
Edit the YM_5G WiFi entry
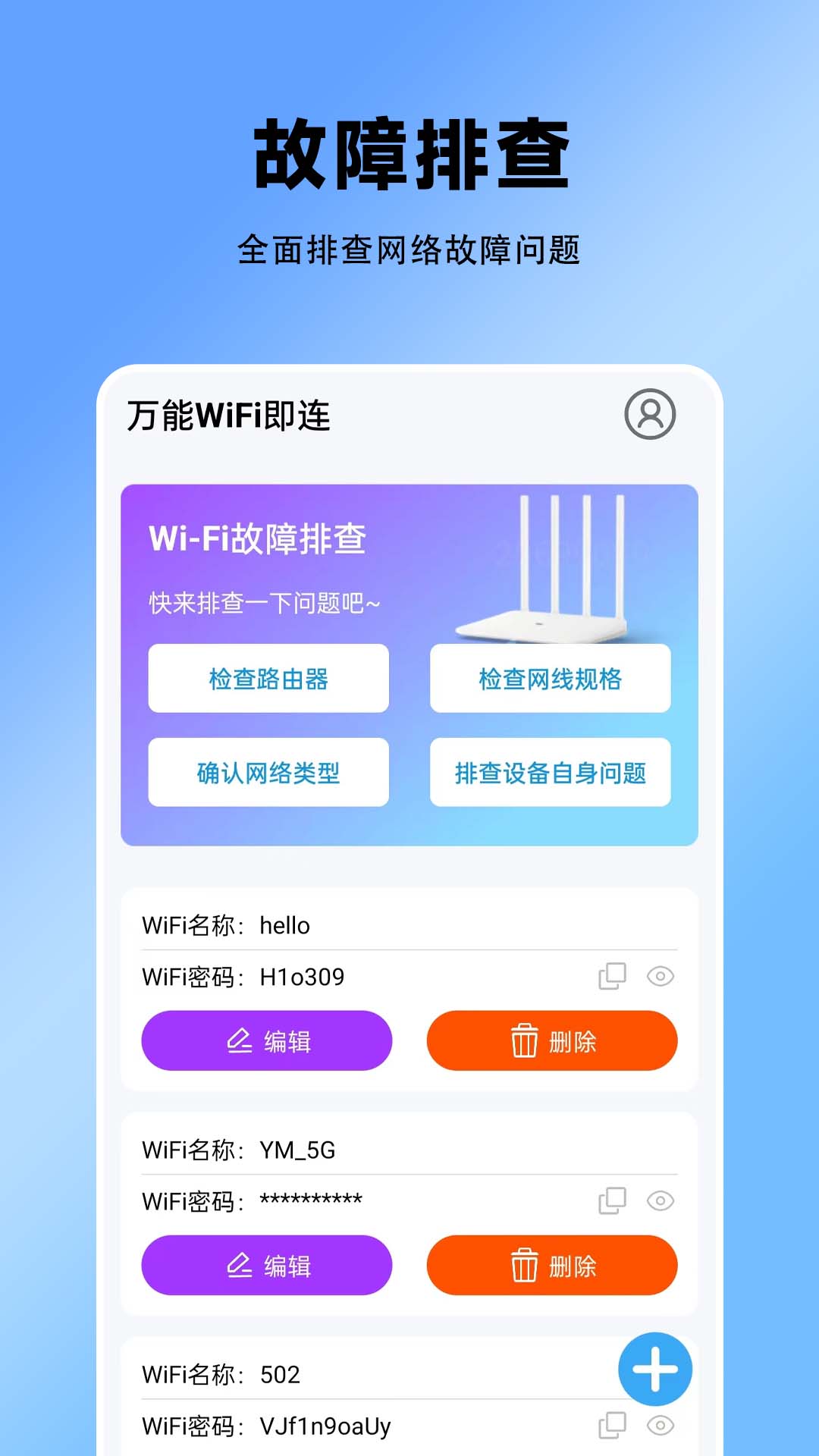pos(267,1266)
